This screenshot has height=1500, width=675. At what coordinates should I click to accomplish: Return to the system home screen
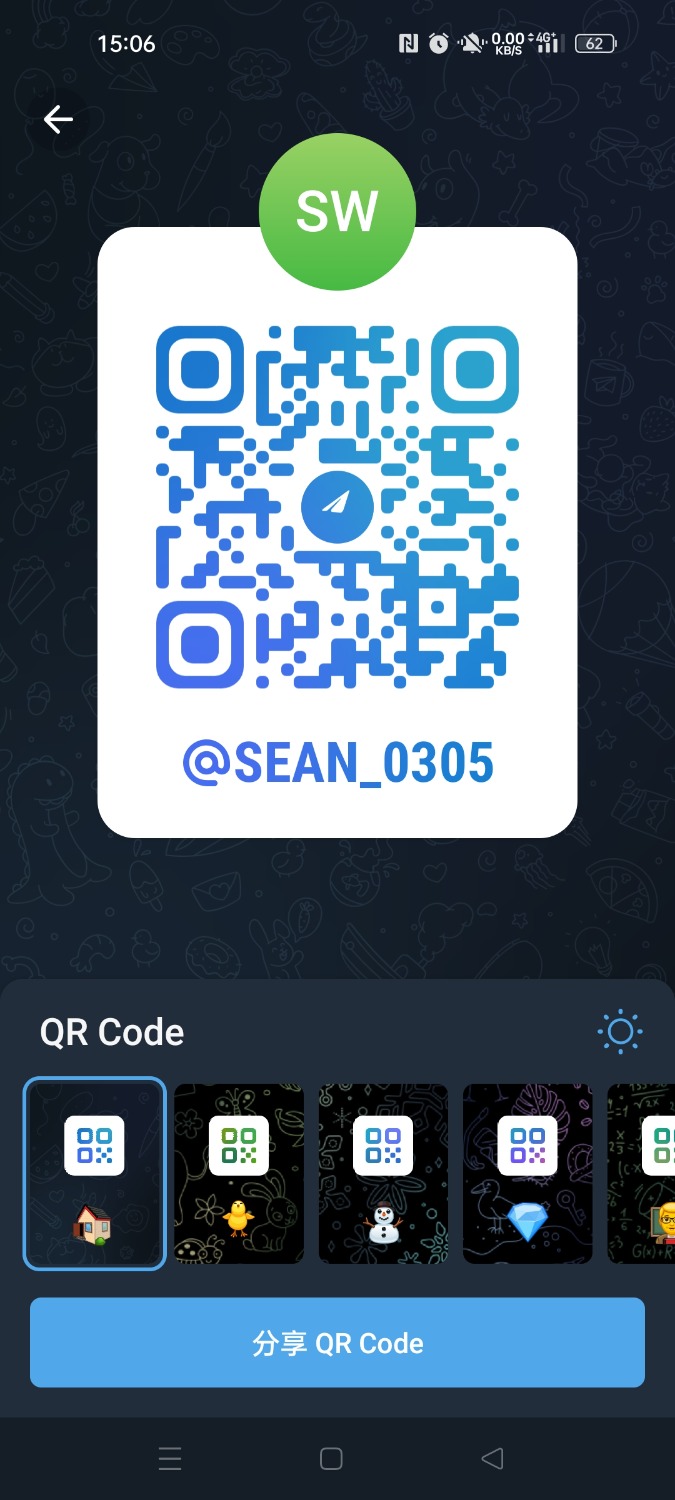(x=331, y=1459)
